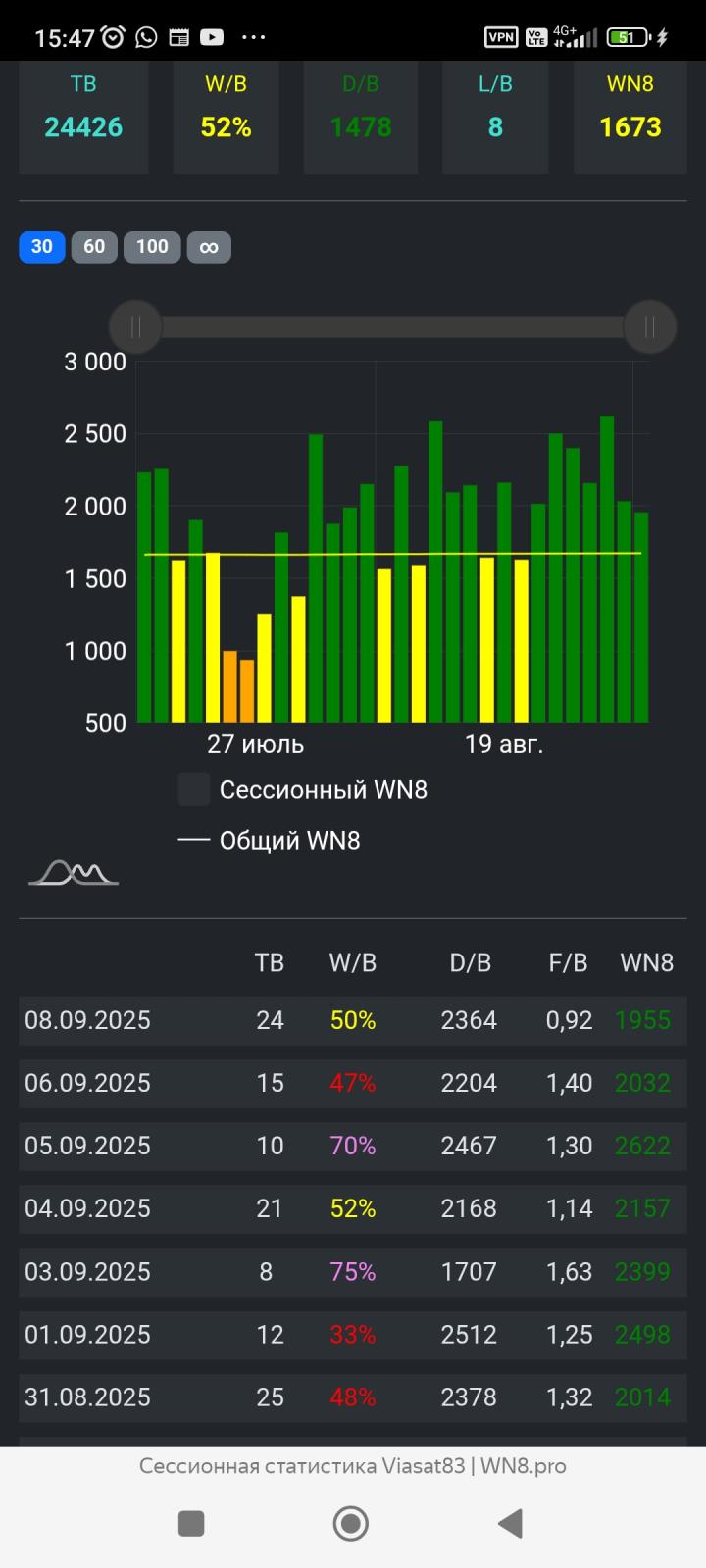Toggle the Сессионный WN8 legend series
This screenshot has height=1568, width=706.
(303, 790)
